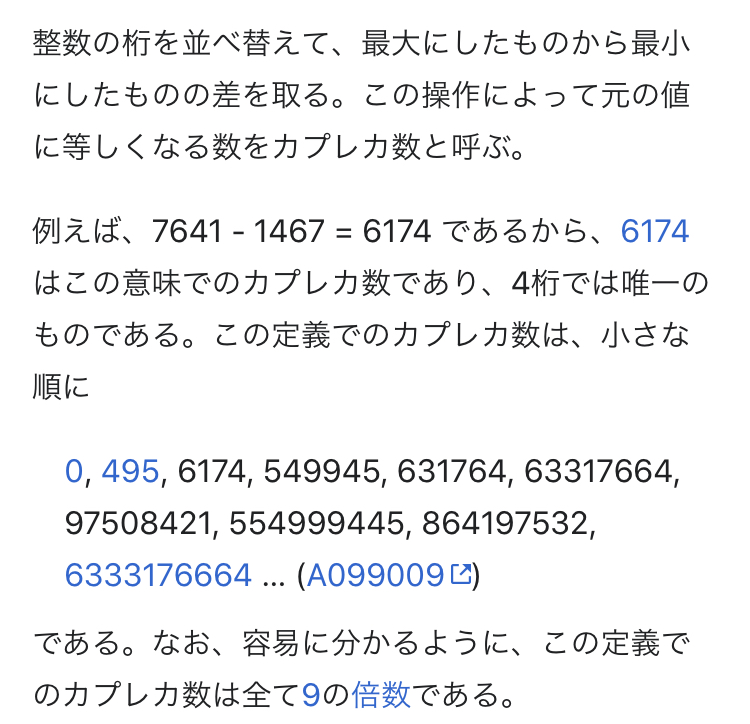Tap the 6333176664 link

point(158,575)
